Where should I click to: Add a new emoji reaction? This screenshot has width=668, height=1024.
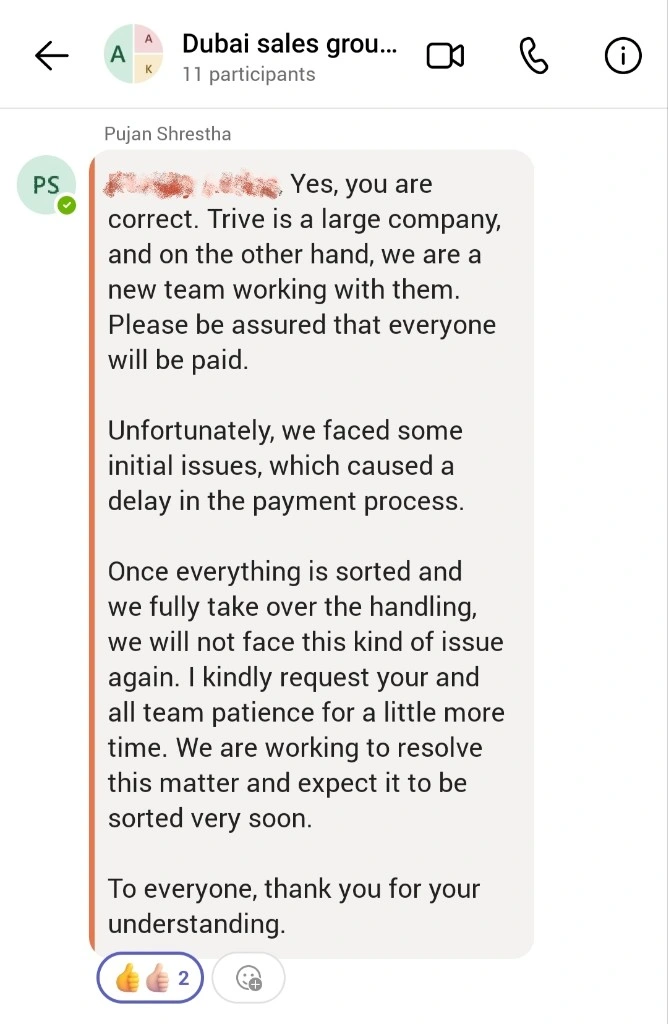tap(249, 978)
